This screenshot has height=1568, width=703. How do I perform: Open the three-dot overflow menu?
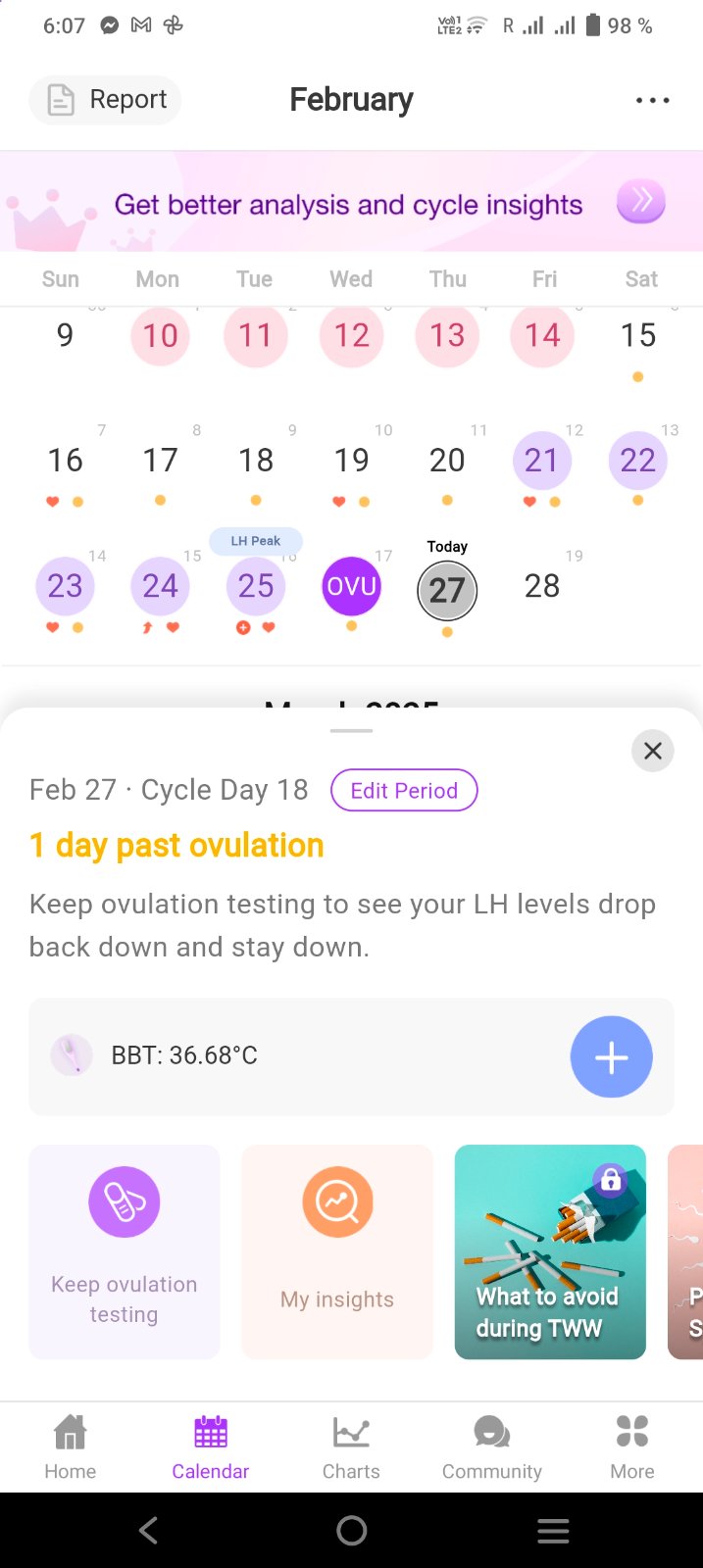pos(652,100)
